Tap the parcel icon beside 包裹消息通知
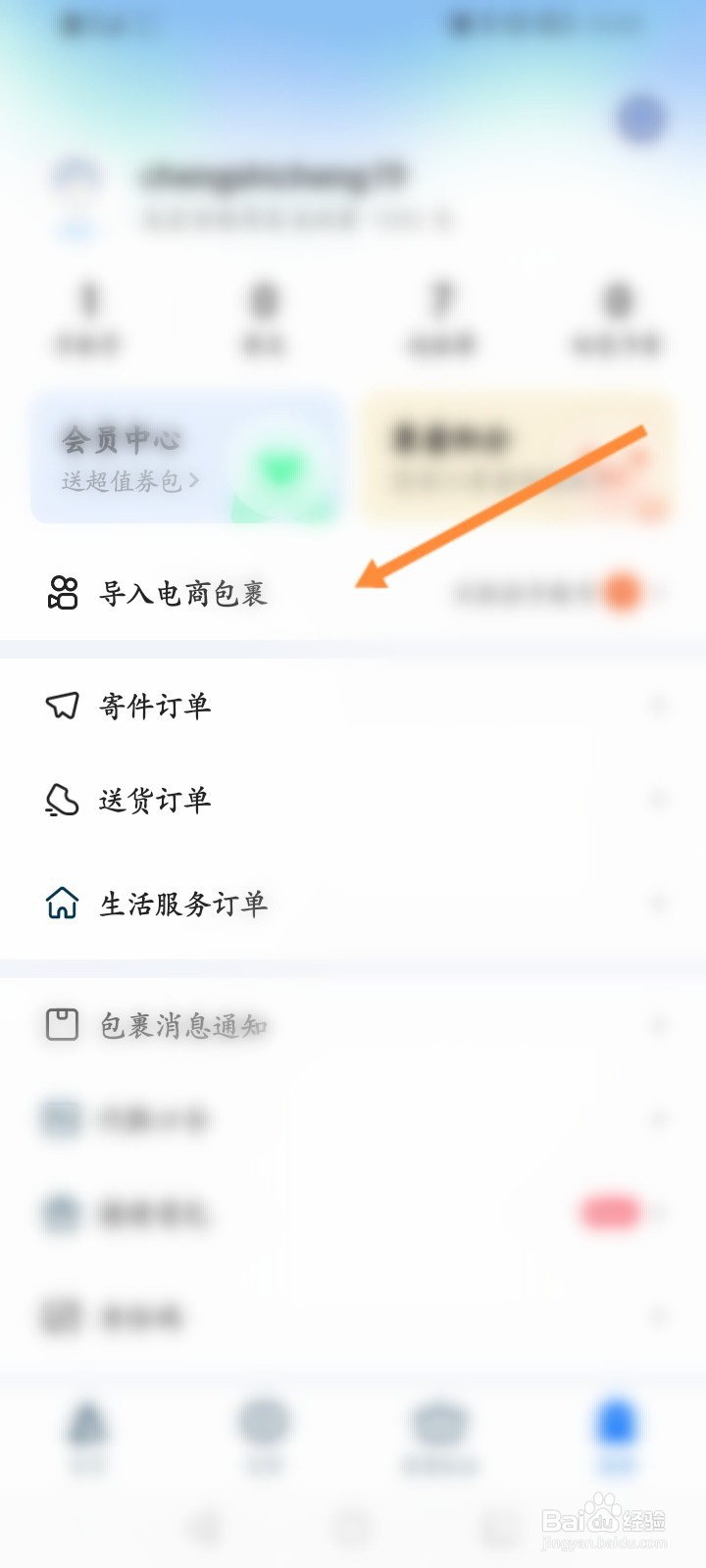Viewport: 706px width, 1568px height. click(x=63, y=1025)
